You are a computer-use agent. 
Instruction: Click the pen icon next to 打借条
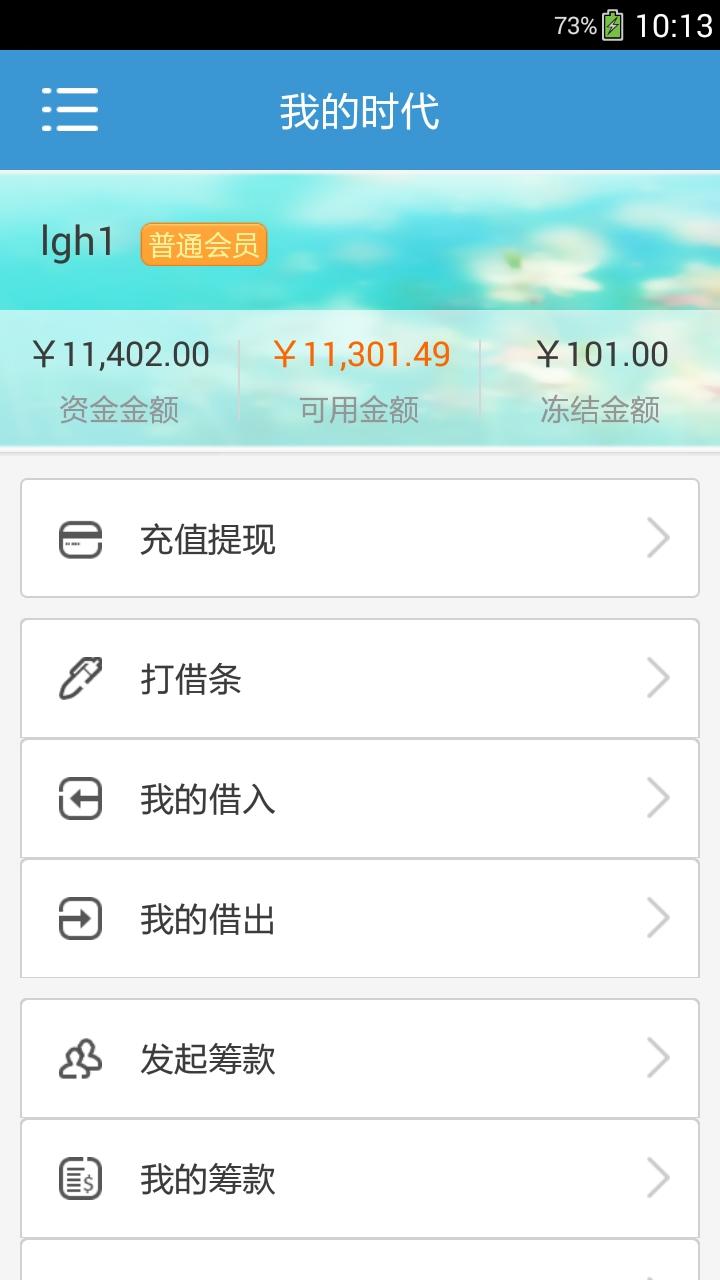[80, 678]
